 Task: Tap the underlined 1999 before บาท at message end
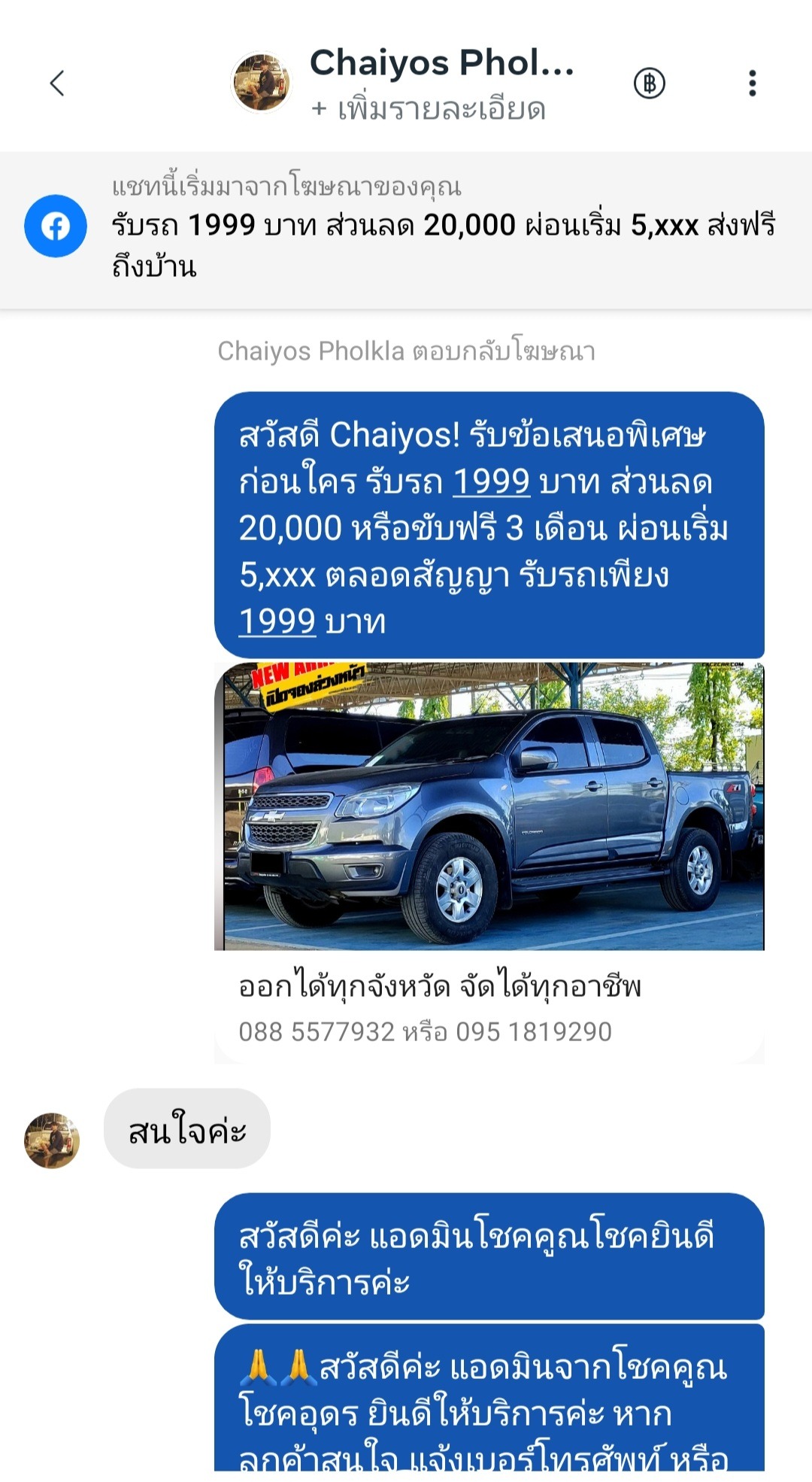click(277, 621)
